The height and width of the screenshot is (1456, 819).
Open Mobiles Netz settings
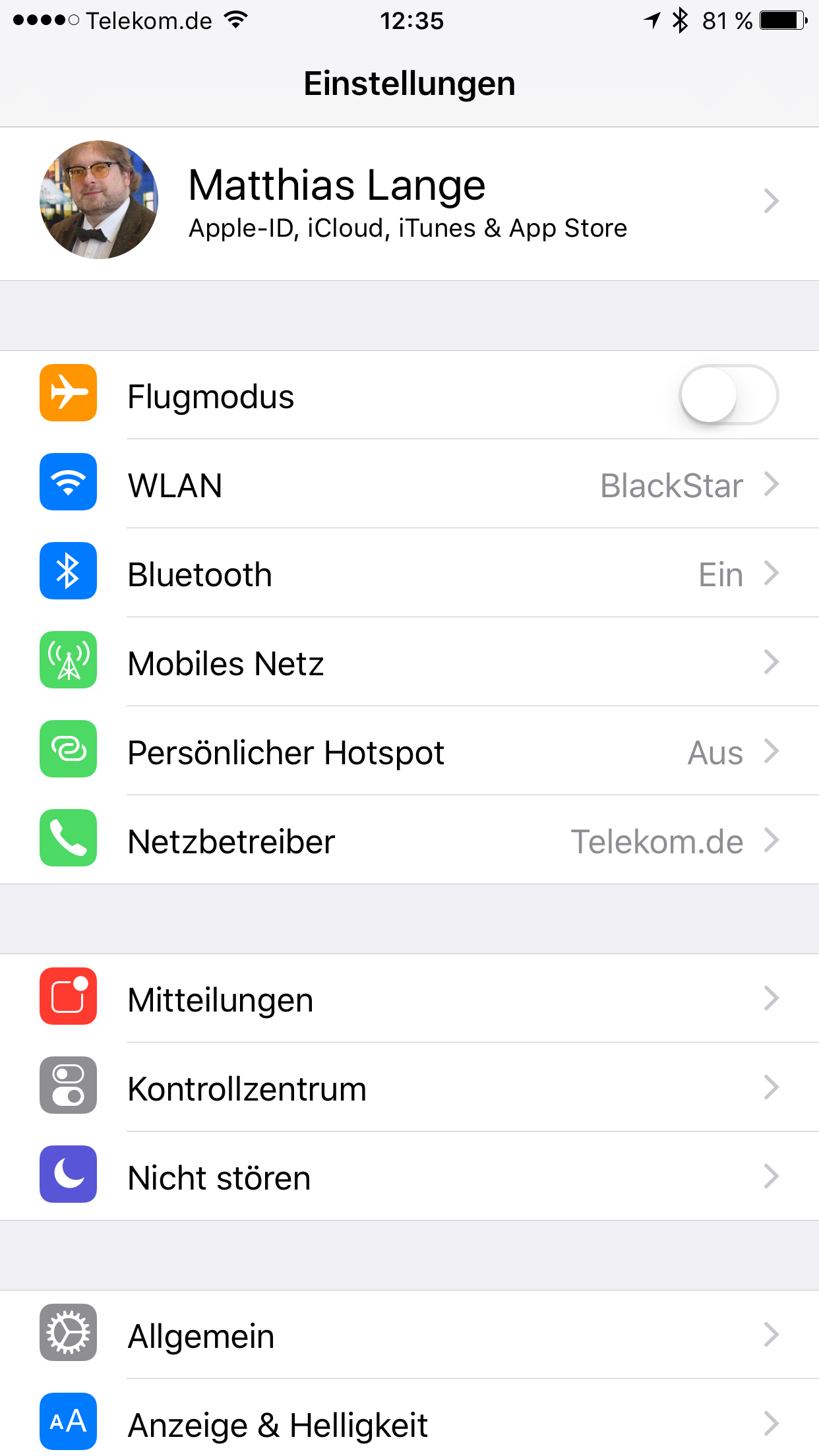409,663
